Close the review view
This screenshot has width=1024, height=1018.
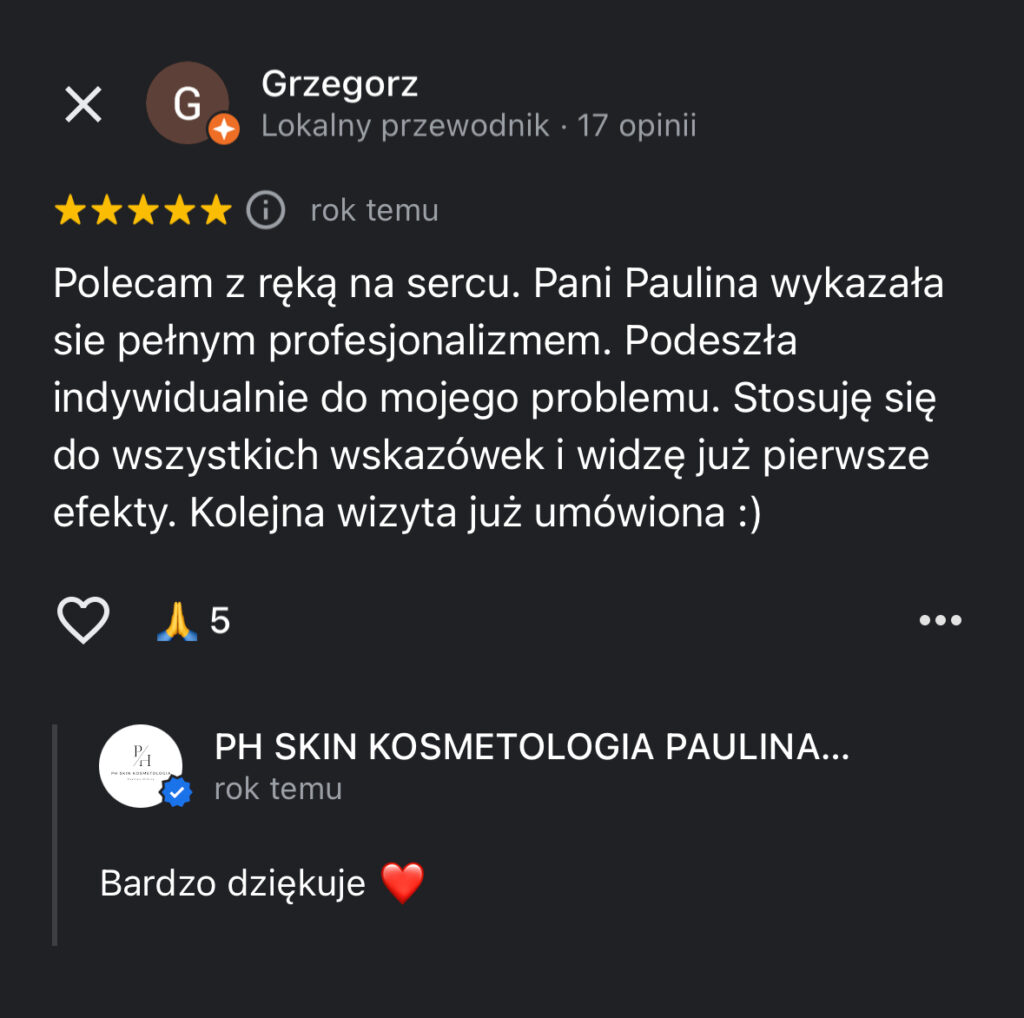pos(83,104)
